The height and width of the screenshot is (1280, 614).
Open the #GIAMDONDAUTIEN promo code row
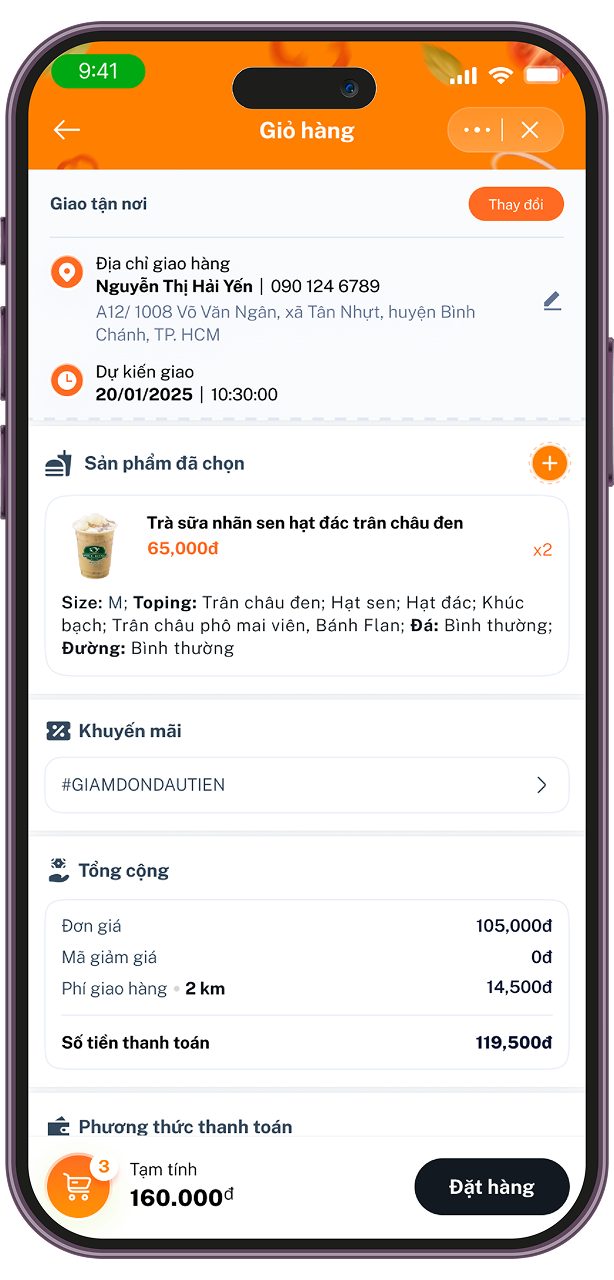click(x=306, y=785)
